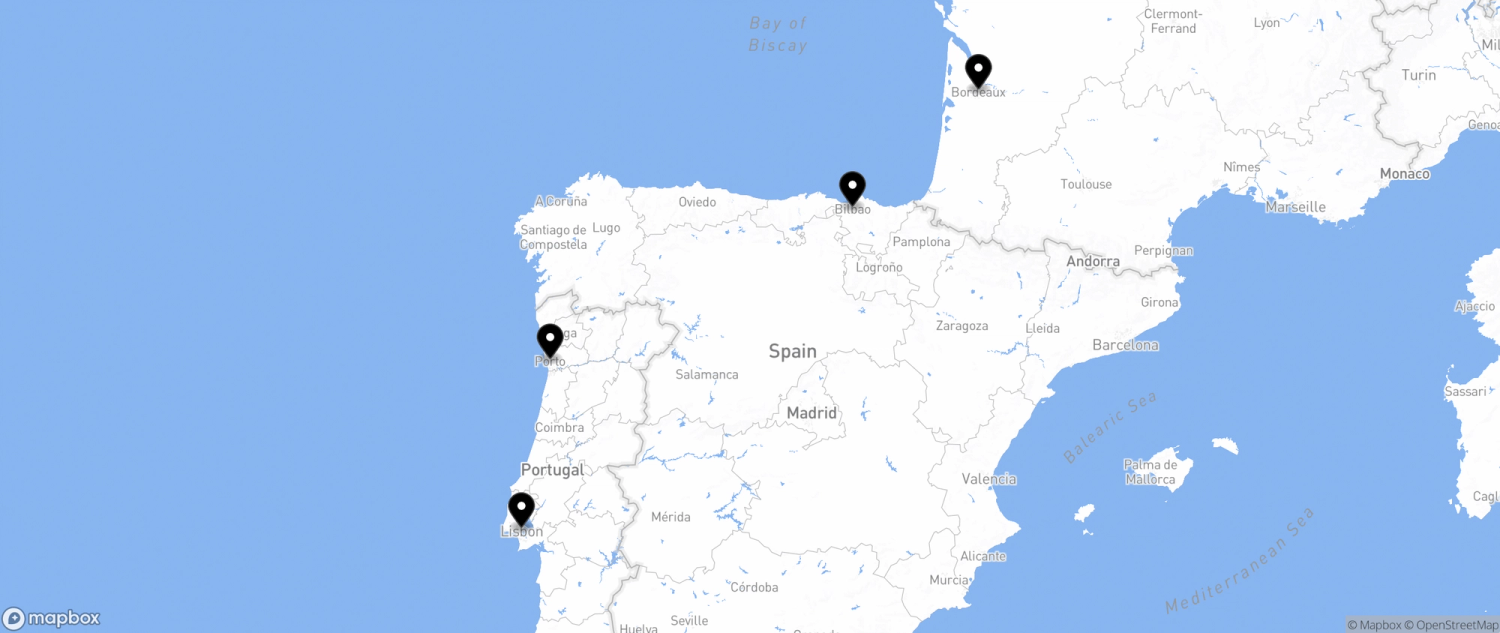This screenshot has width=1500, height=633.
Task: Open the marker at Lisbon
Action: (521, 509)
